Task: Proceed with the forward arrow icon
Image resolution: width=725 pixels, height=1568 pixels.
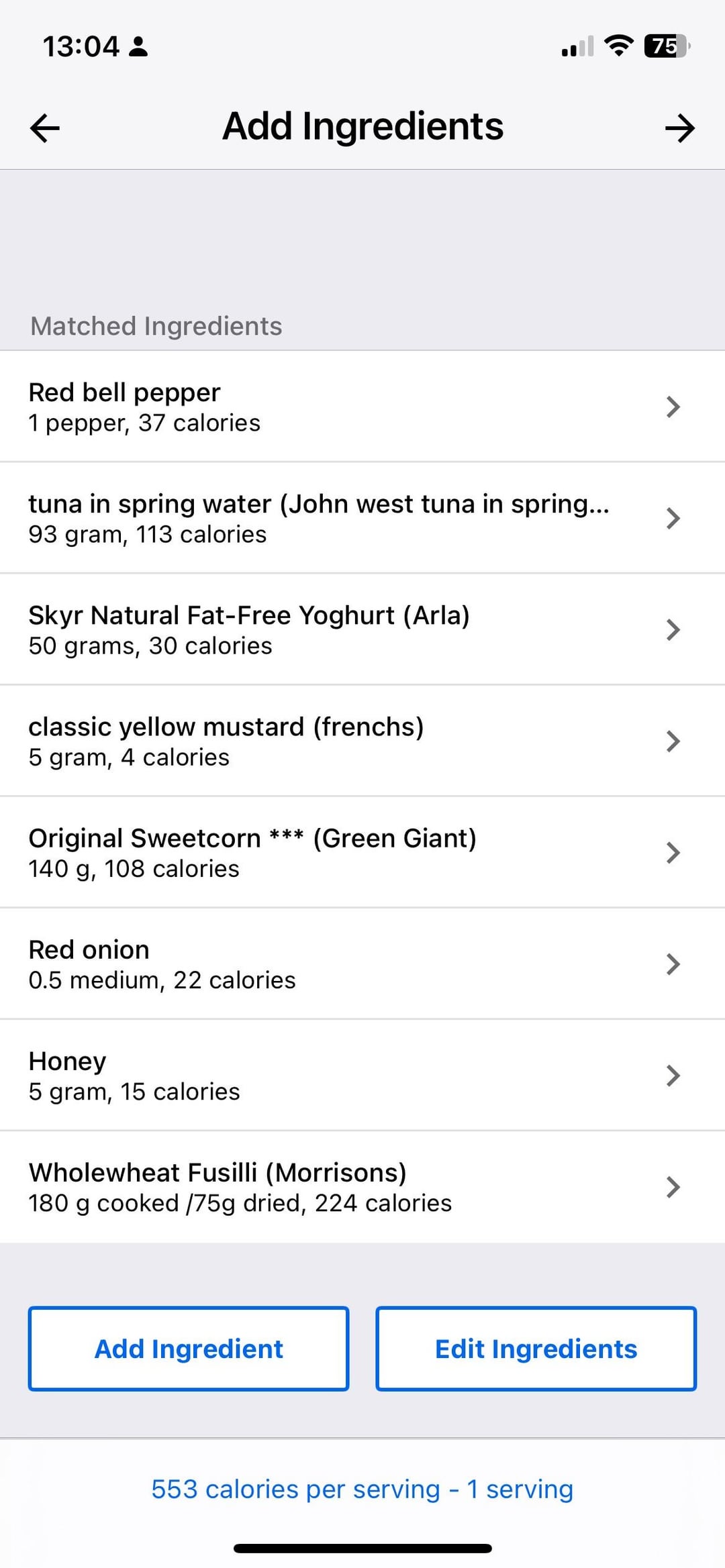Action: click(x=679, y=128)
